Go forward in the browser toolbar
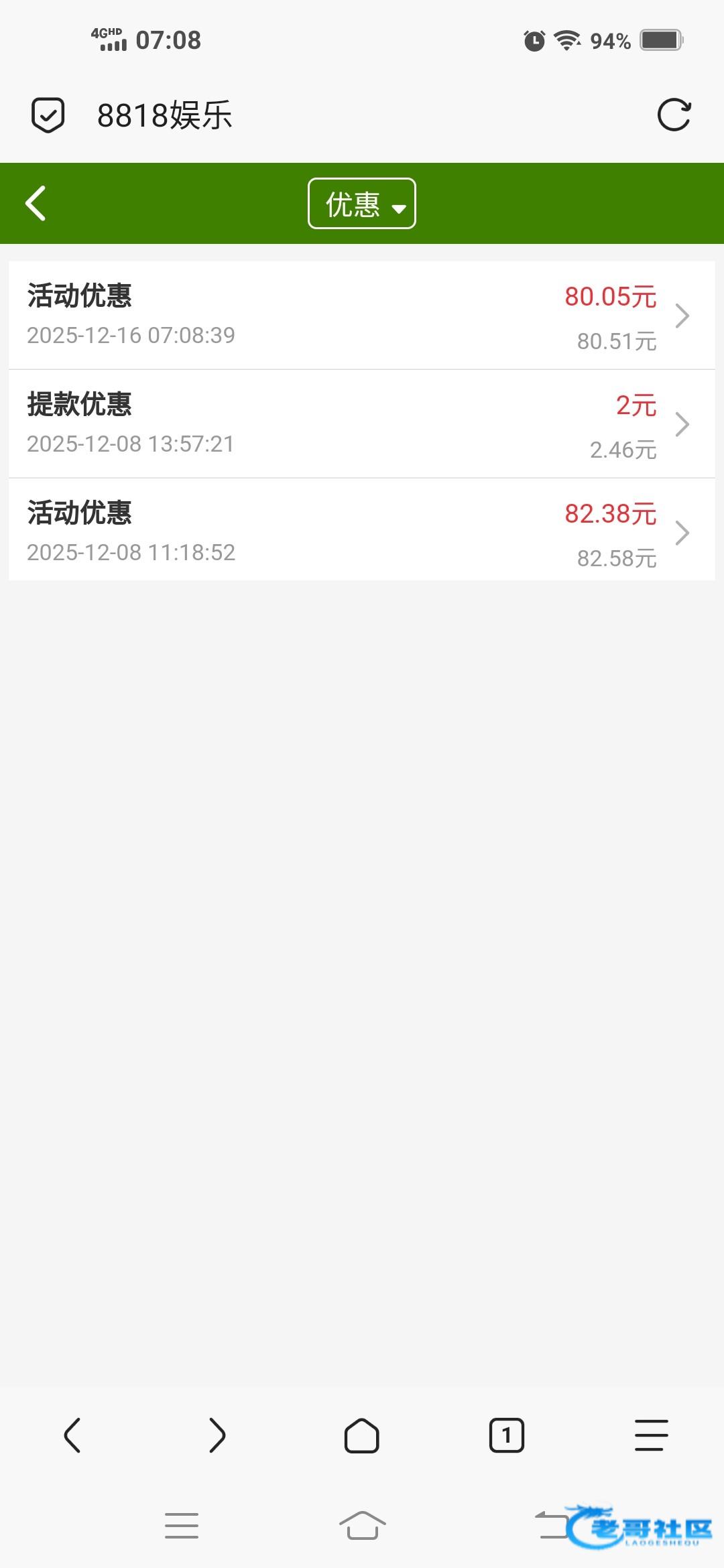The width and height of the screenshot is (724, 1568). click(x=217, y=1436)
